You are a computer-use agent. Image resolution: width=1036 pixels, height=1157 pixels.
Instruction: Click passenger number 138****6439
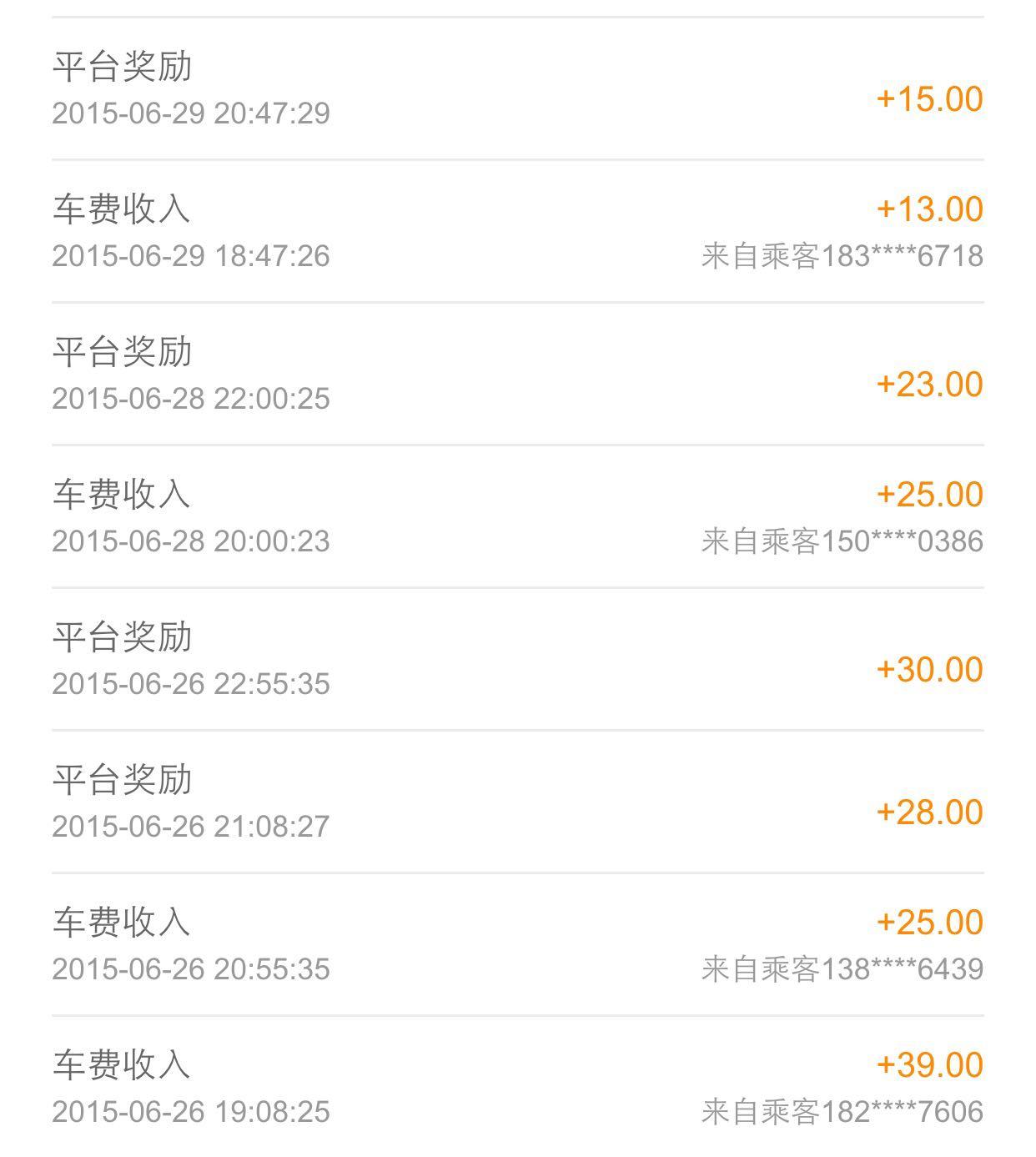click(842, 968)
